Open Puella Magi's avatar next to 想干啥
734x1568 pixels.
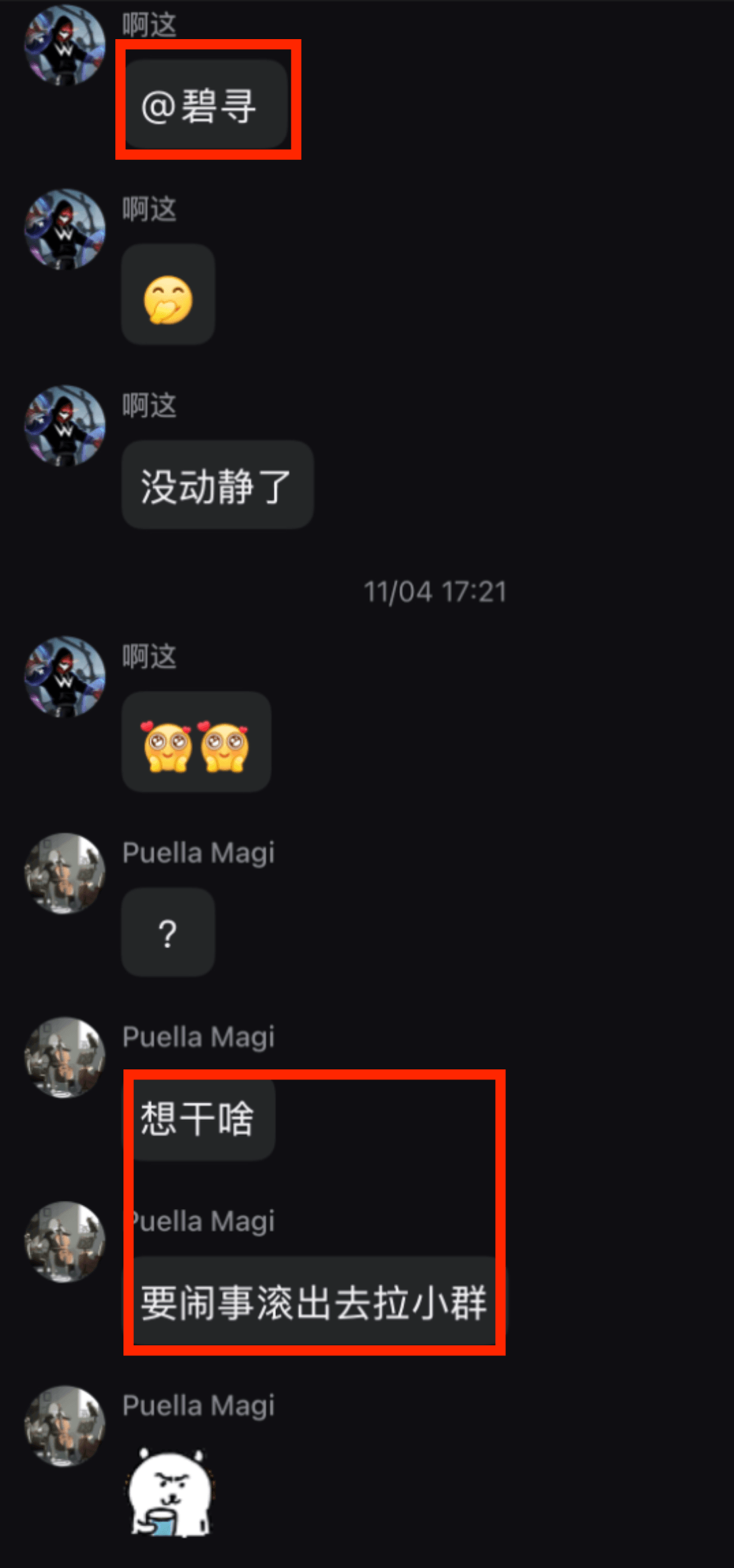click(x=65, y=1057)
